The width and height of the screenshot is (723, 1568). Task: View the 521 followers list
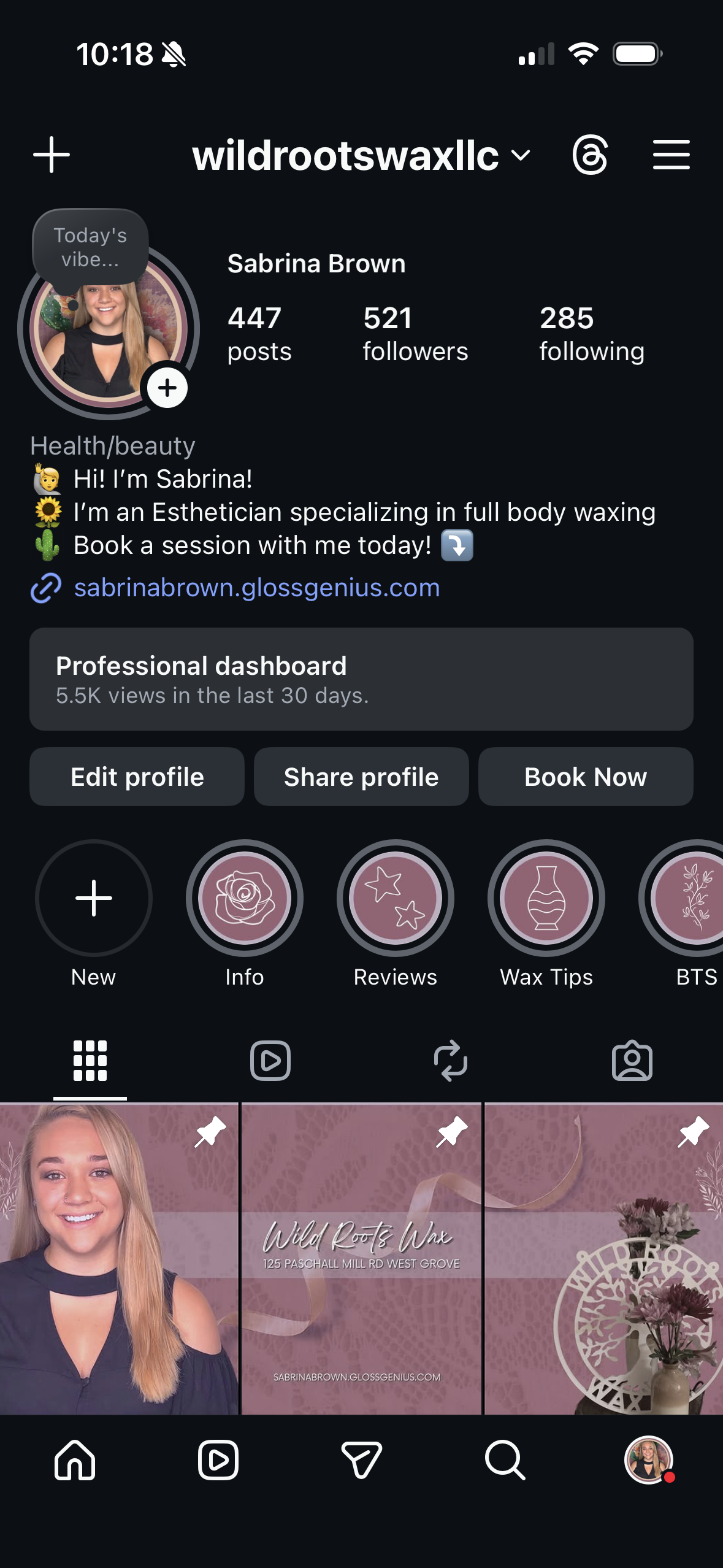[x=415, y=334]
